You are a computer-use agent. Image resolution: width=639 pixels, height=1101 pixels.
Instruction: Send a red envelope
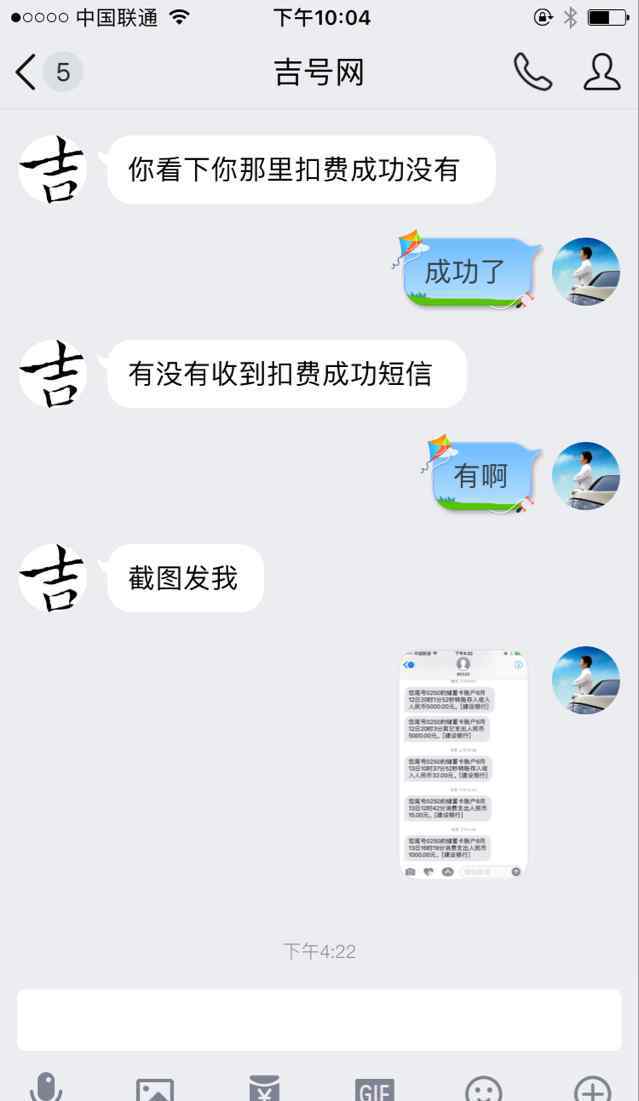click(x=264, y=1088)
